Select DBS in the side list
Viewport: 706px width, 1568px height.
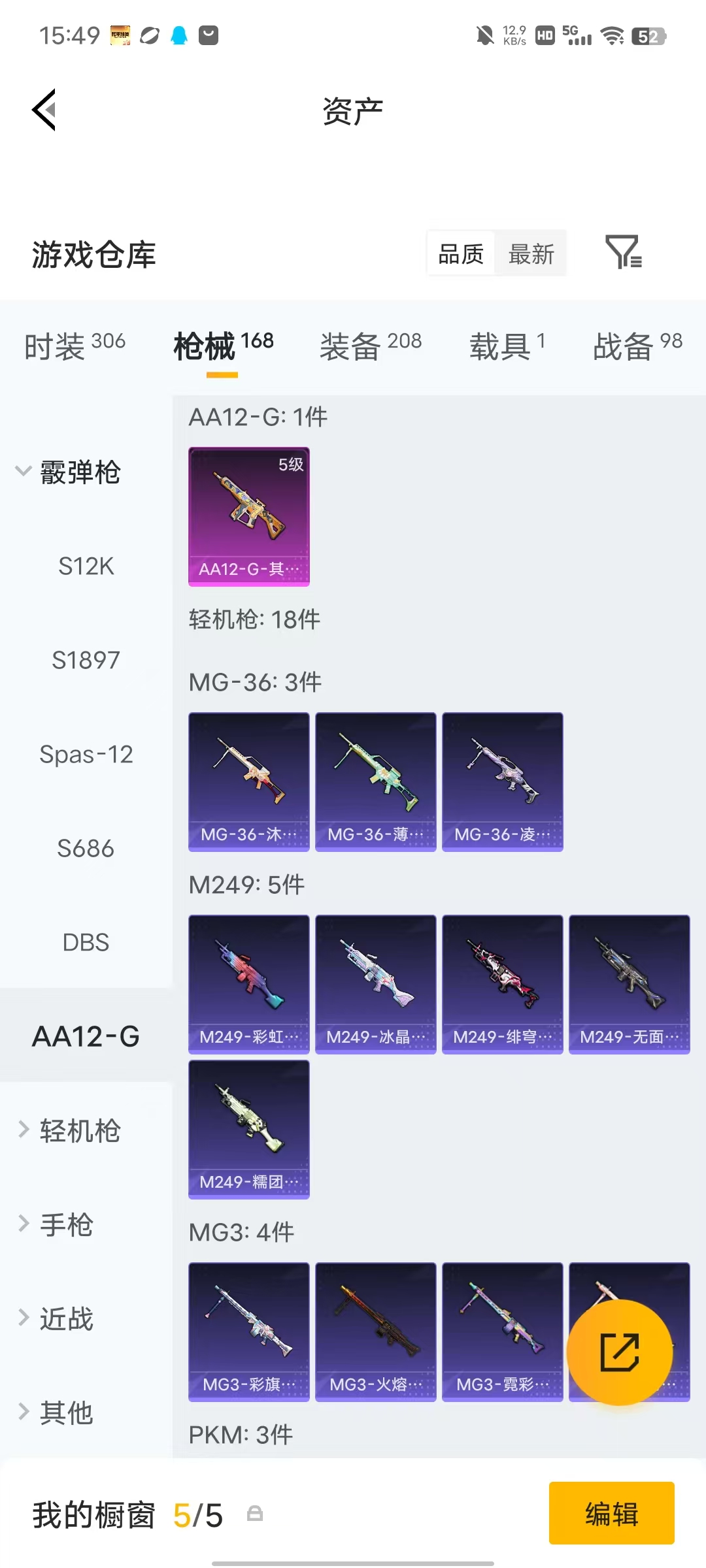[x=86, y=942]
